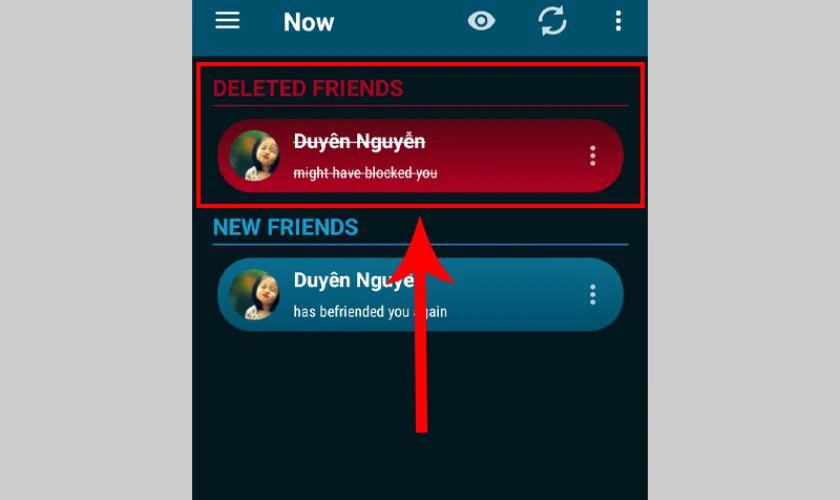This screenshot has width=840, height=500.
Task: Open options for the befriended-again entry
Action: click(x=593, y=295)
